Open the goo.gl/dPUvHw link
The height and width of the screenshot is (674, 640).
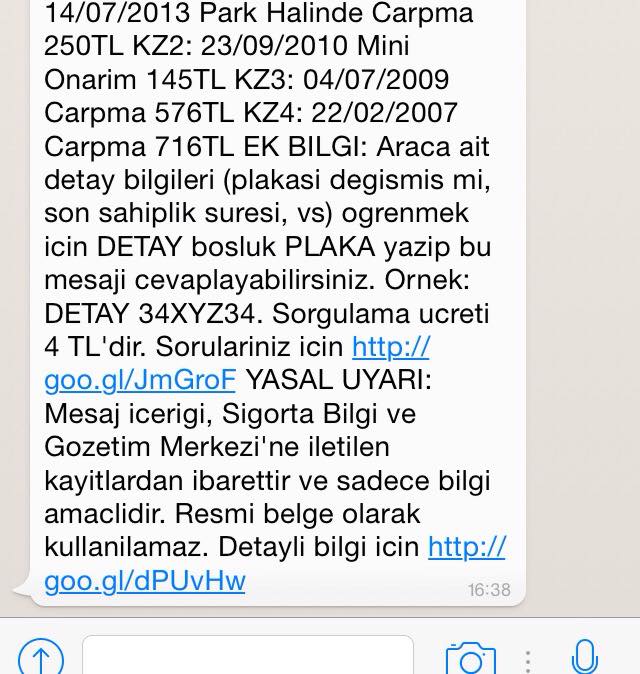pyautogui.click(x=145, y=581)
